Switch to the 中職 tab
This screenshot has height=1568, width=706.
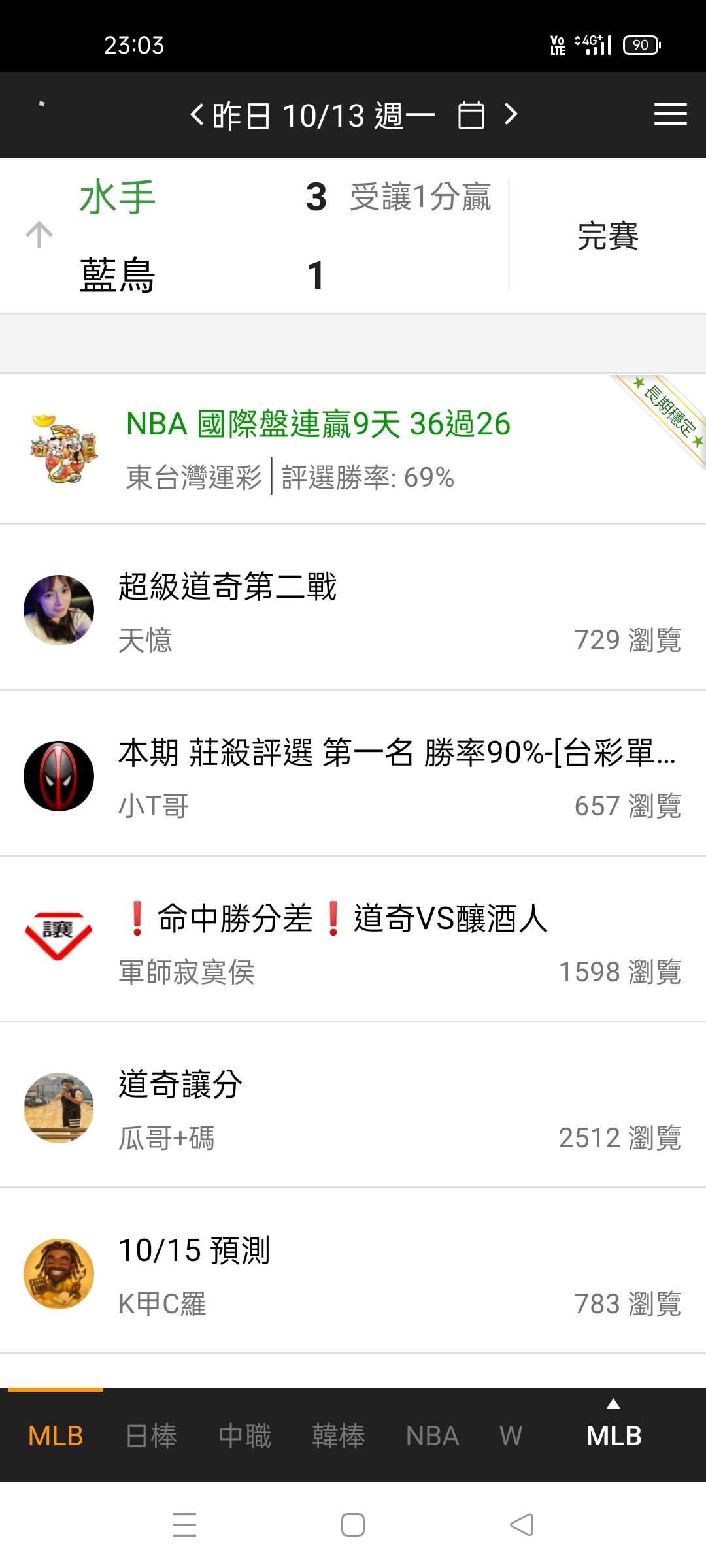tap(244, 1435)
